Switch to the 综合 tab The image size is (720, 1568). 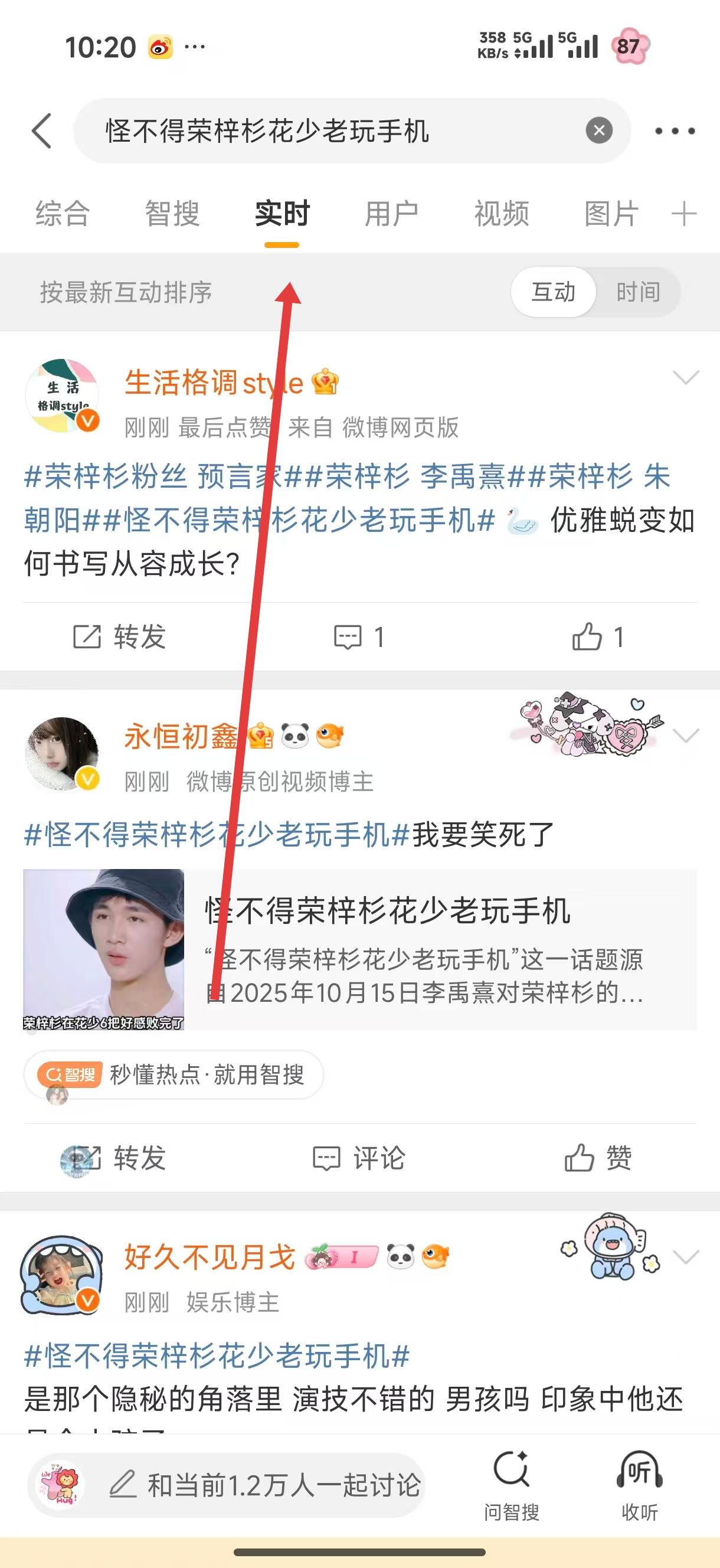point(63,214)
